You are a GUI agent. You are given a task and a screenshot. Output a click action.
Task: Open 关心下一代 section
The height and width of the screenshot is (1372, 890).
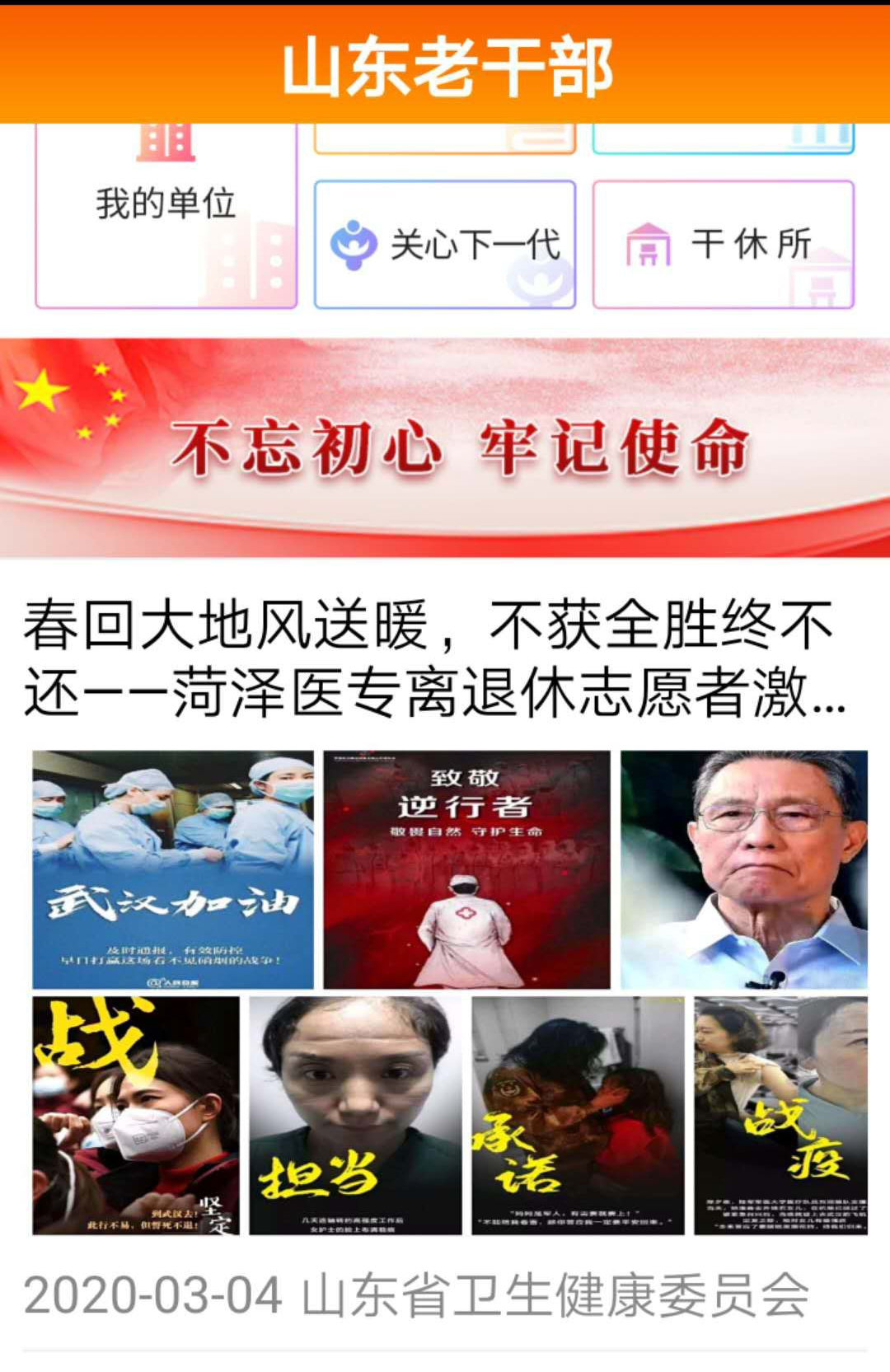(x=444, y=245)
